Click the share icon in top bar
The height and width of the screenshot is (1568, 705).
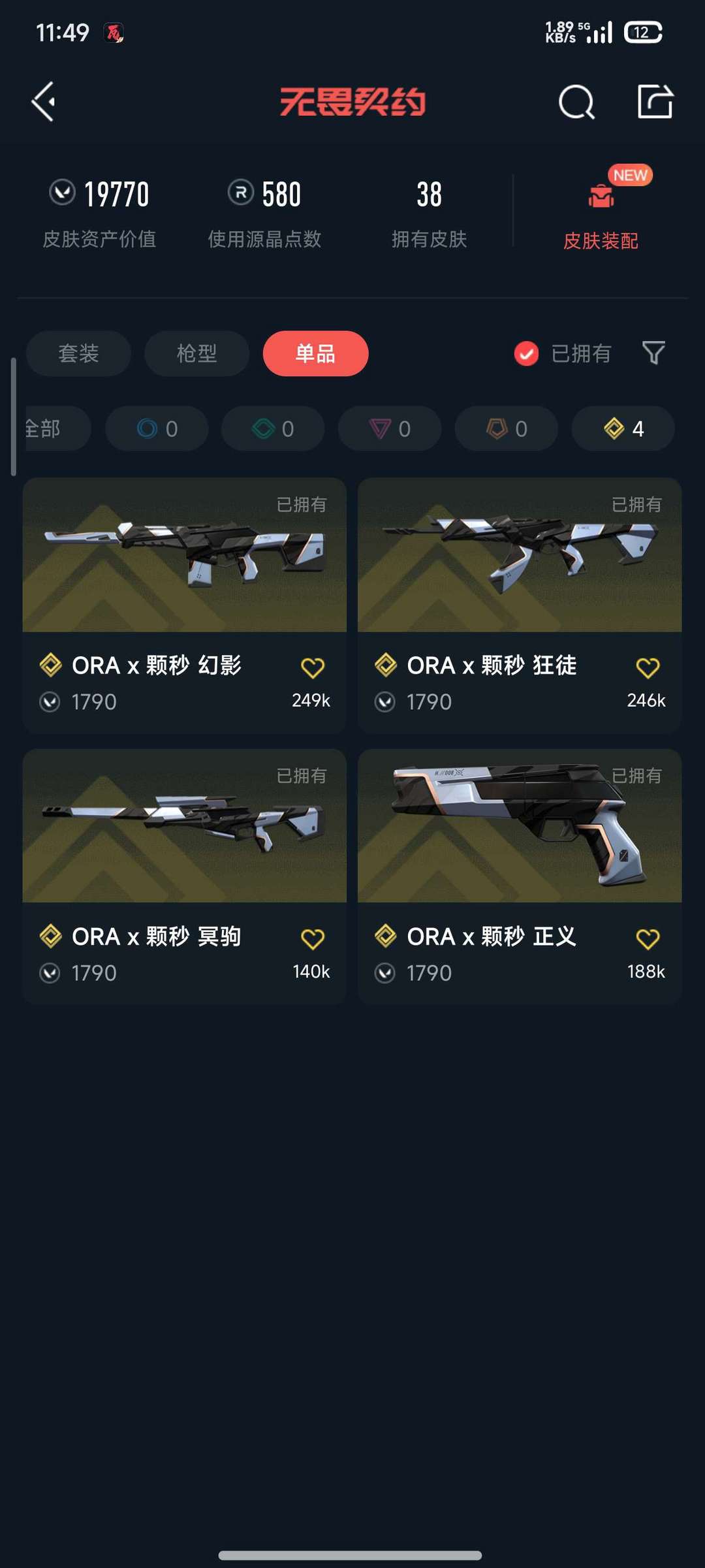tap(655, 101)
